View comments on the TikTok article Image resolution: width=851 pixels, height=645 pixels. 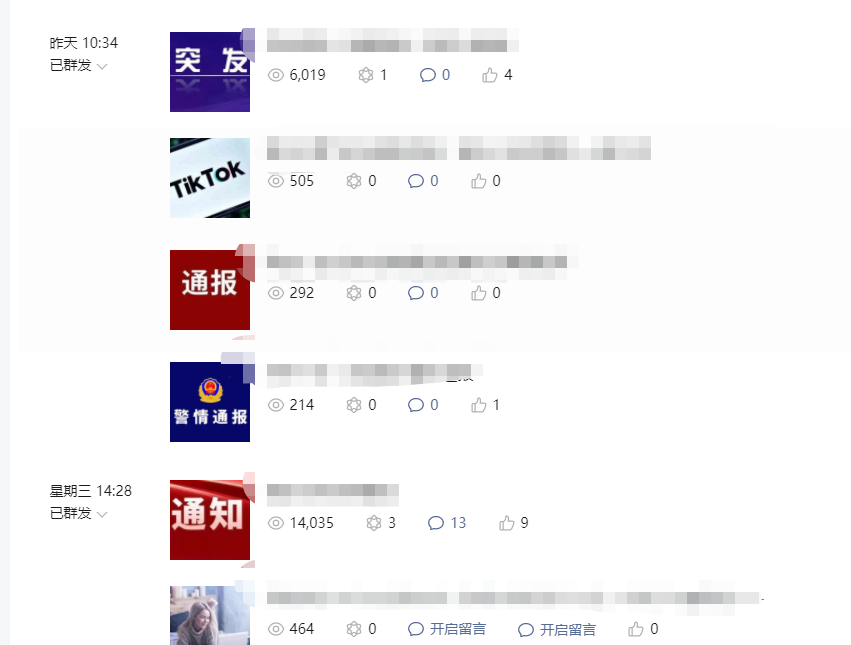(x=423, y=181)
